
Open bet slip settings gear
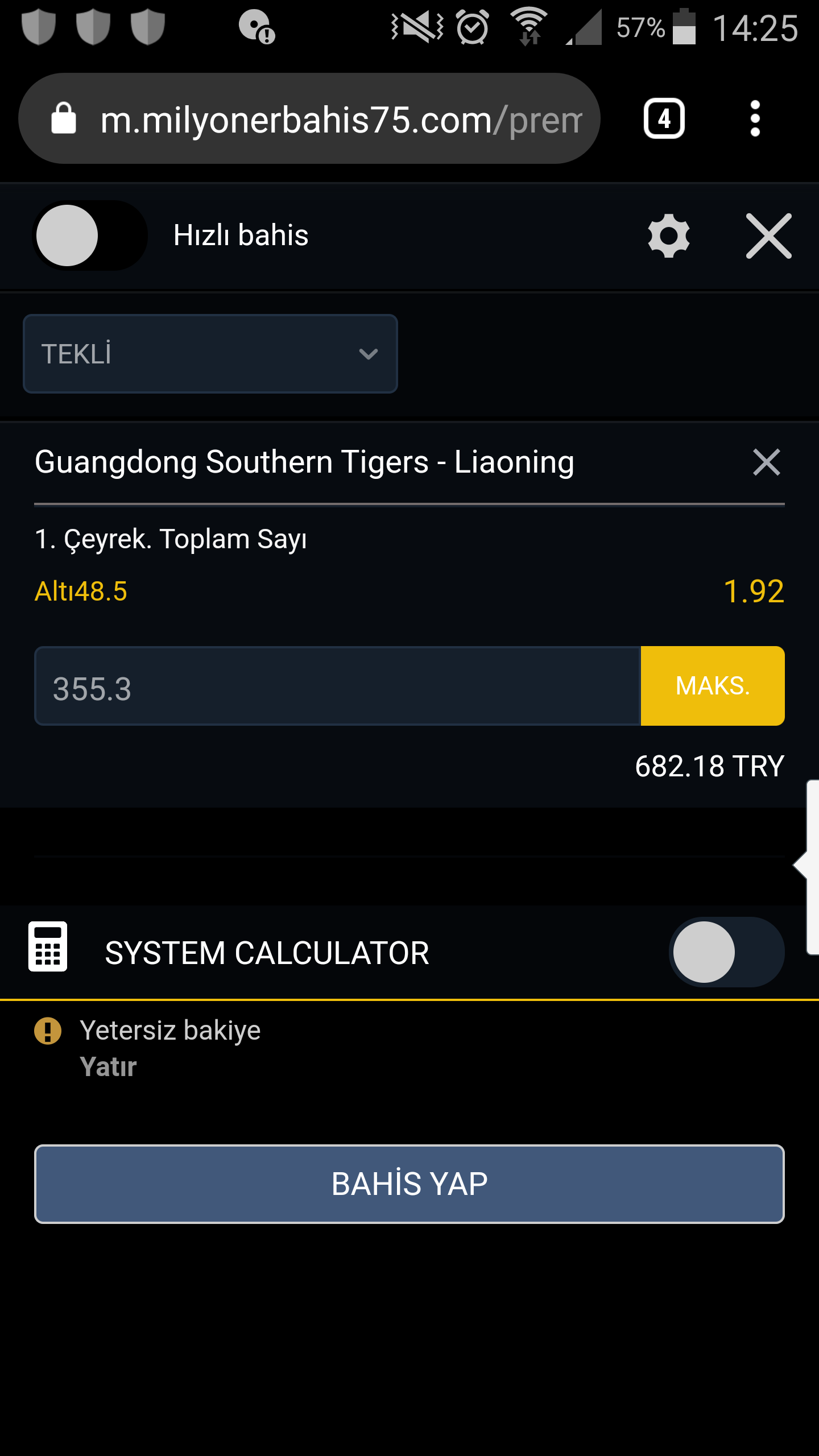[669, 235]
